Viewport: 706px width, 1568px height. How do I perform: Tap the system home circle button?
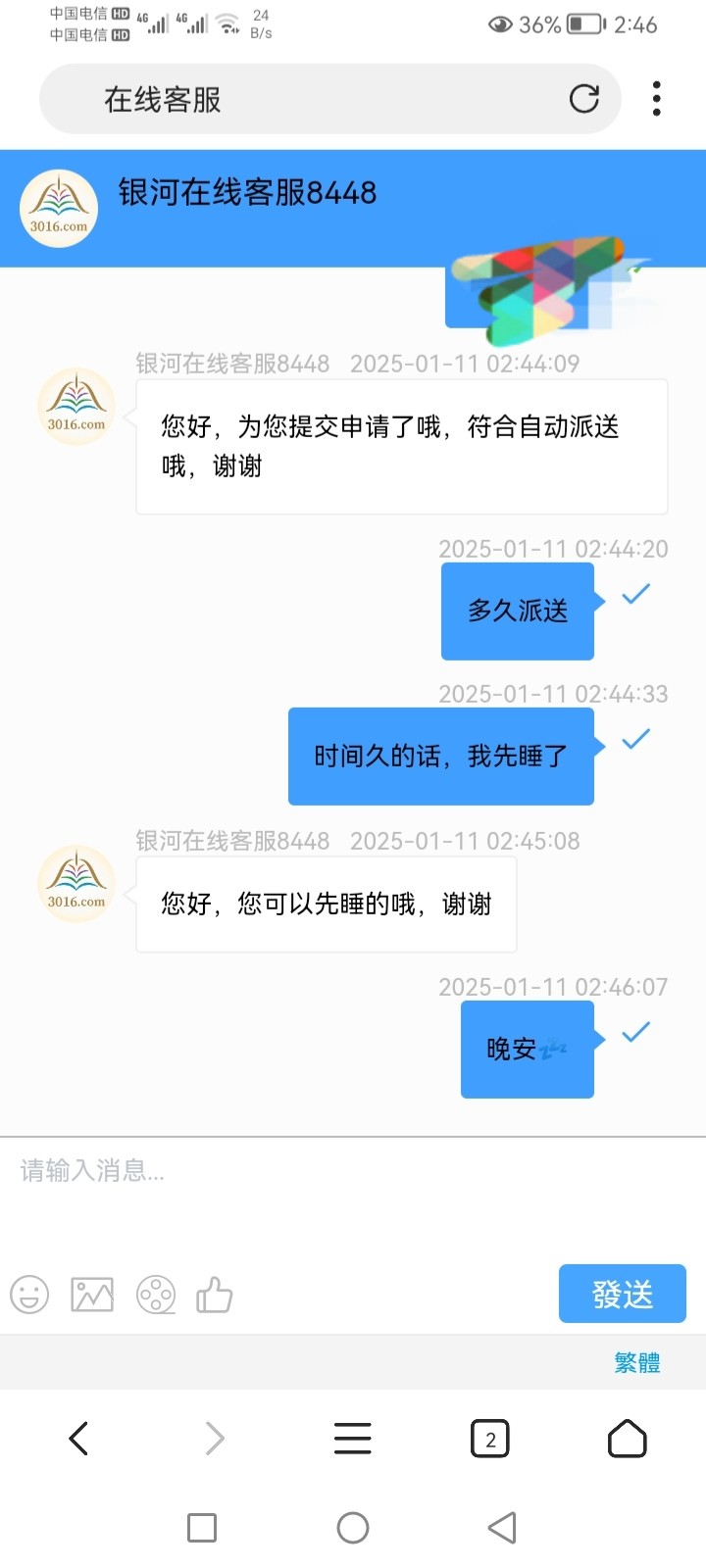point(353,1527)
